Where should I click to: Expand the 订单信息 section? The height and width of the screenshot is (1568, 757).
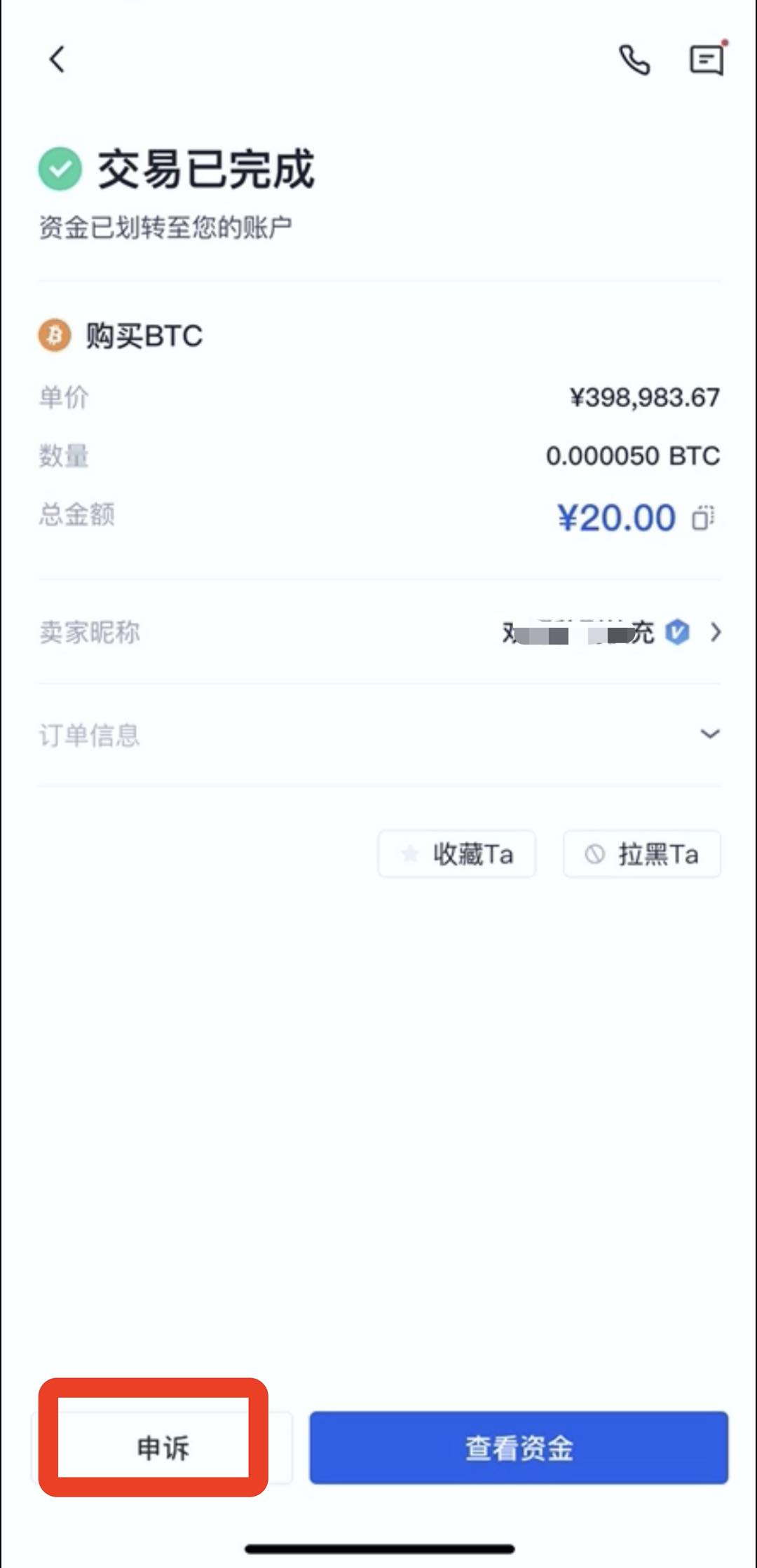tap(709, 734)
